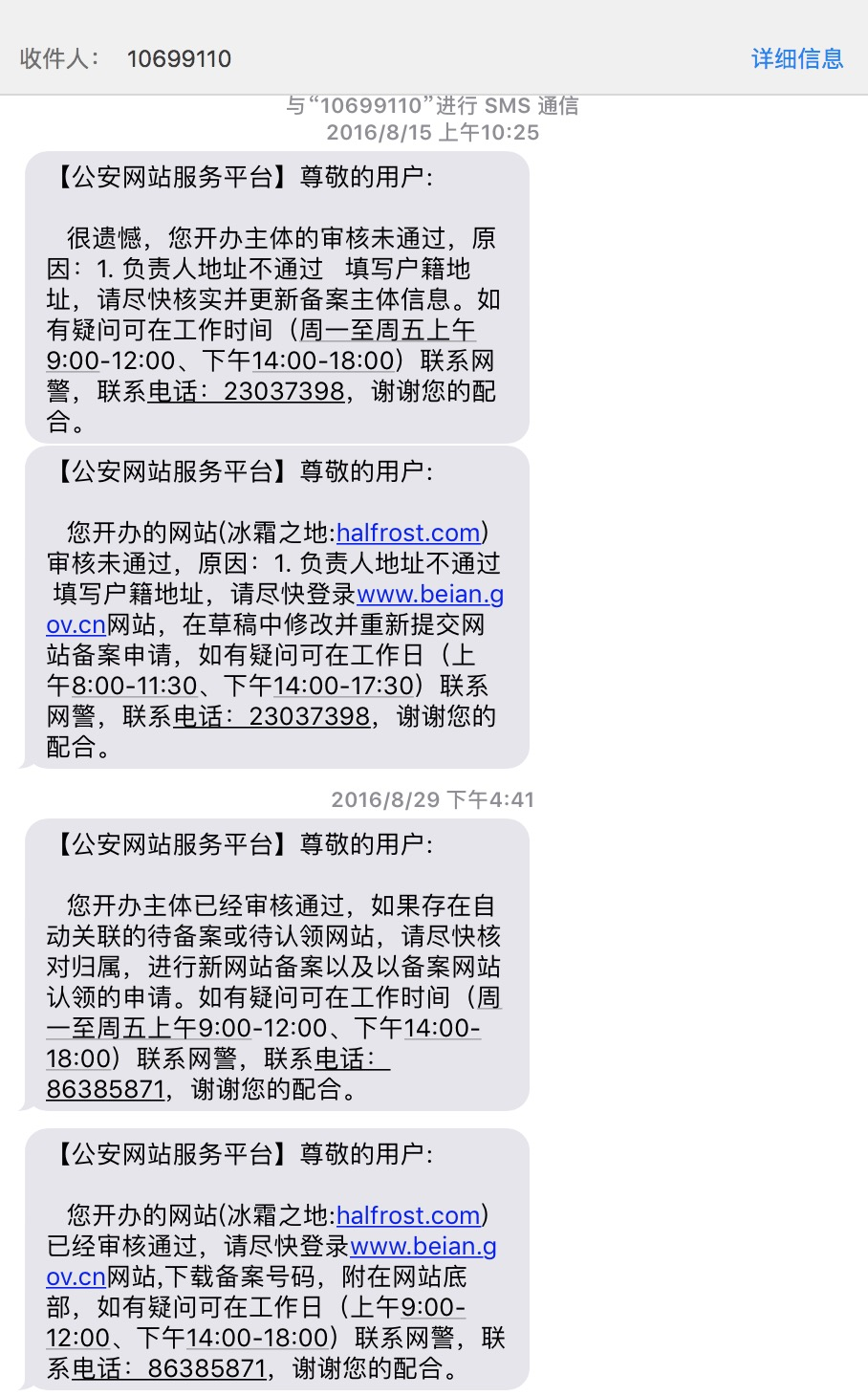The image size is (868, 1396).
Task: Tap 周一至周五上午 time link in first message
Action: [388, 330]
